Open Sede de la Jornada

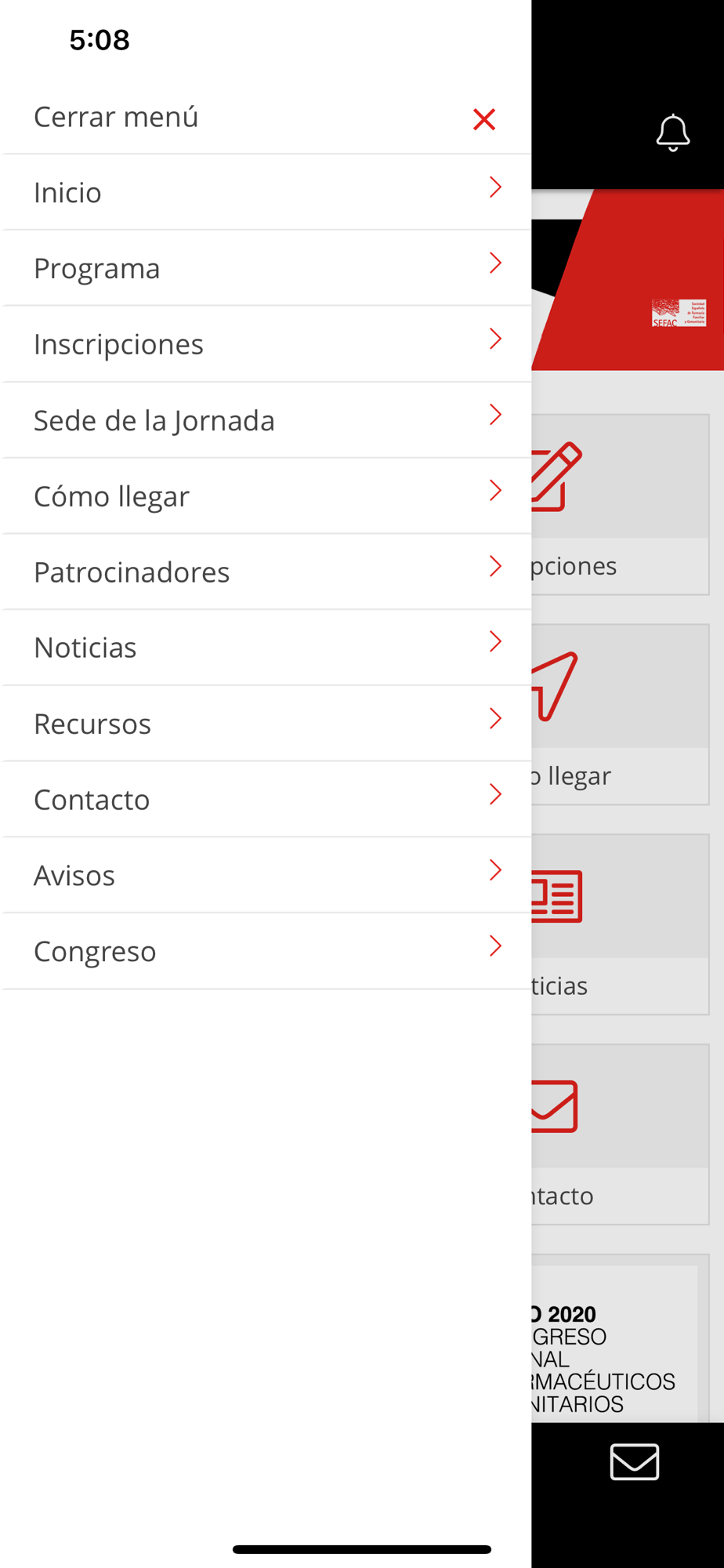266,420
